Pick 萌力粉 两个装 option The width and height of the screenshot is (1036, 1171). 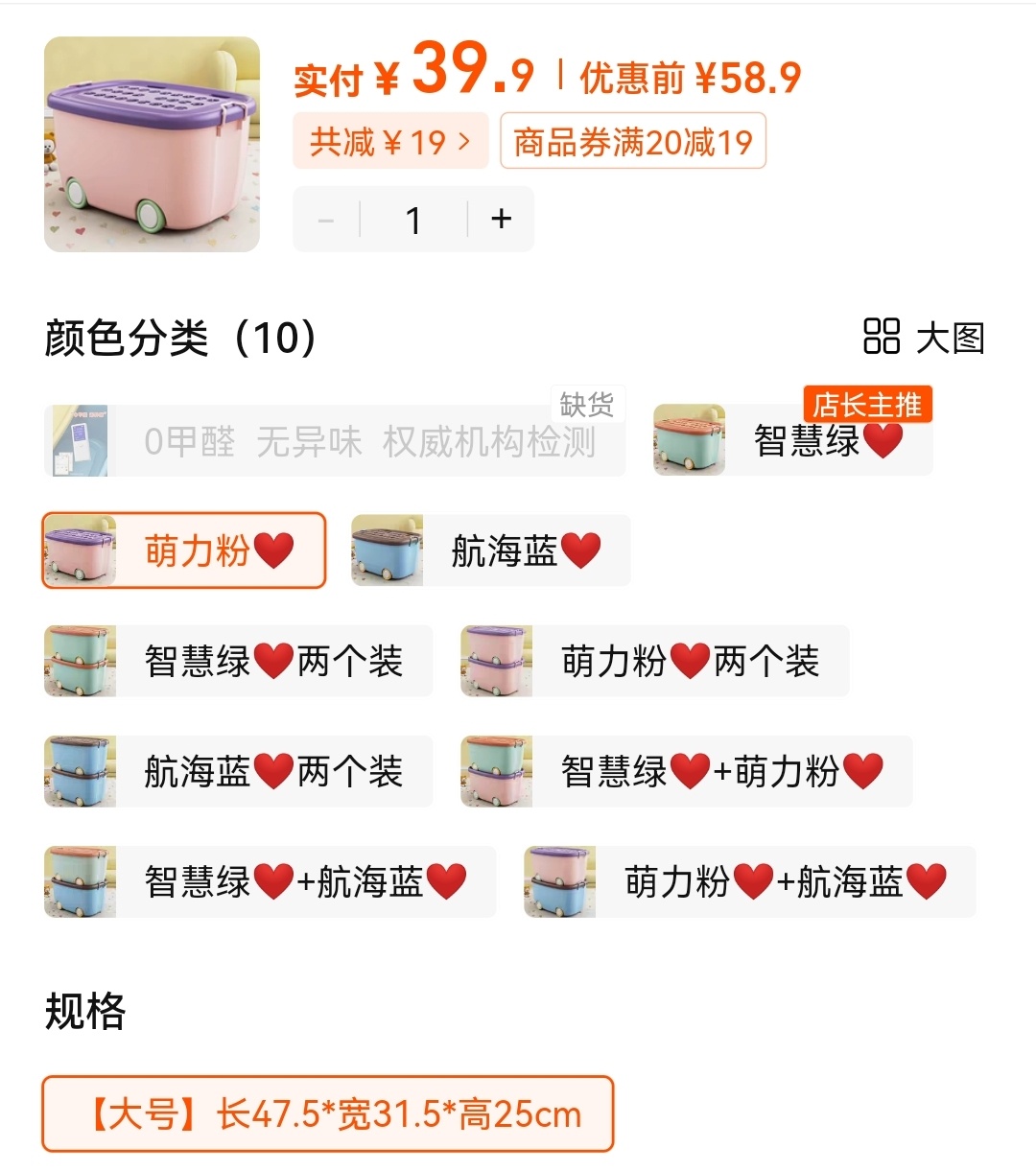pyautogui.click(x=654, y=661)
